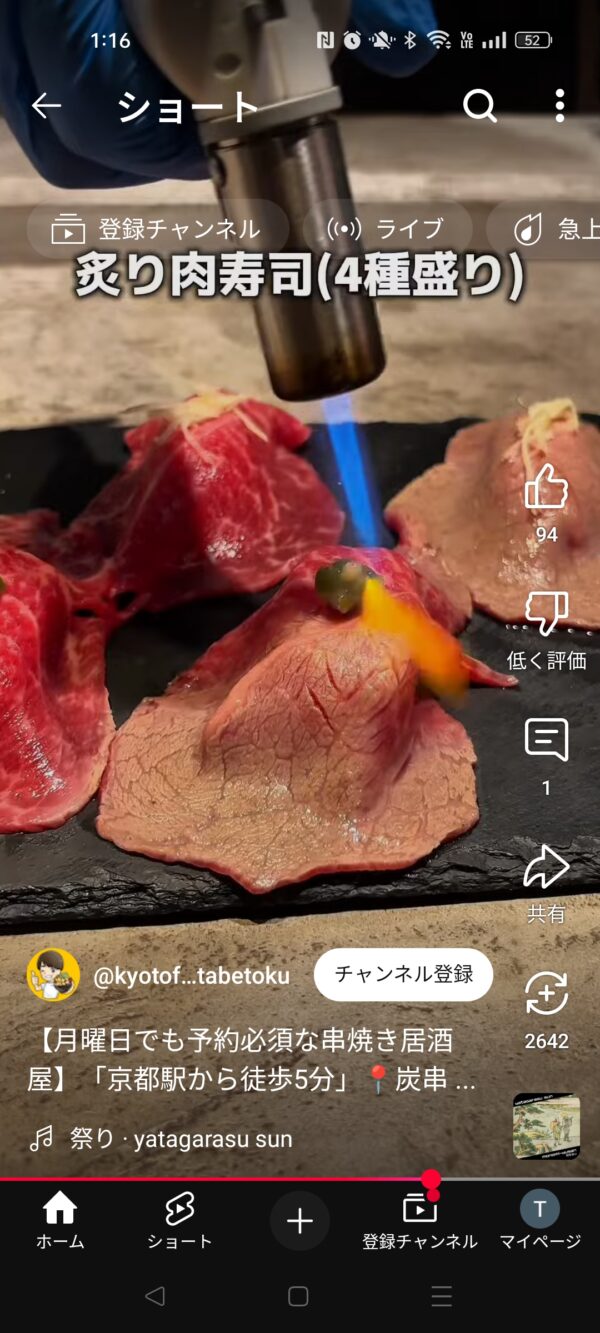Open the マイページ tab

[x=540, y=1221]
